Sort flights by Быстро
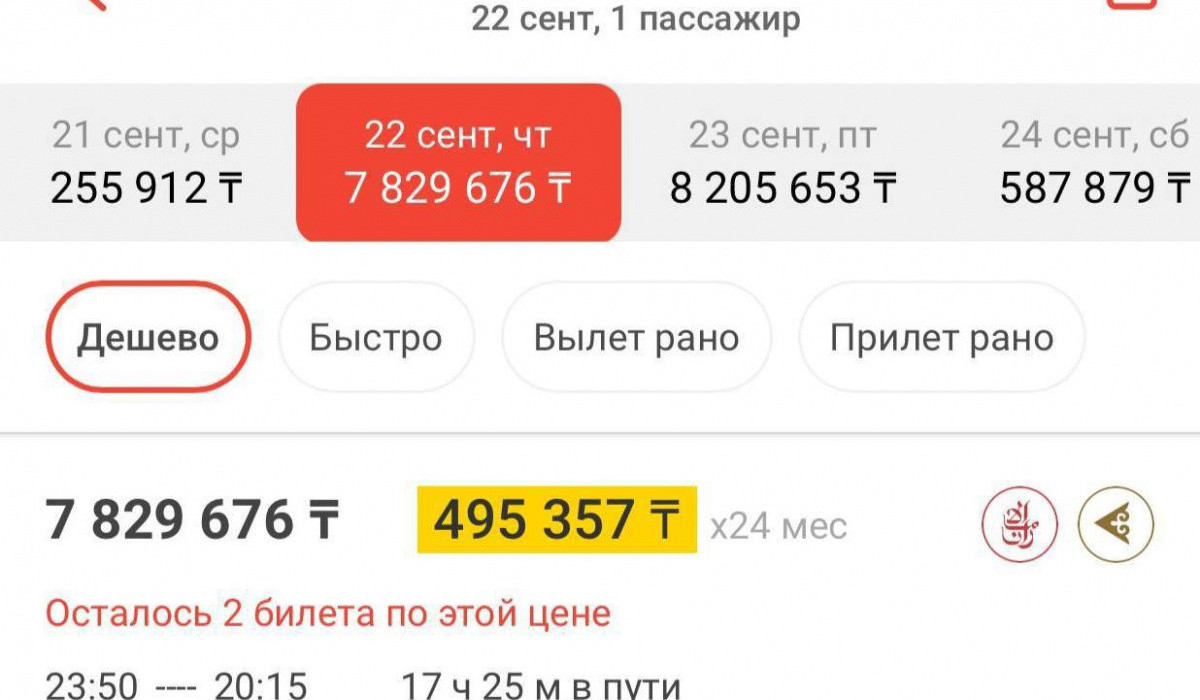 (x=375, y=338)
